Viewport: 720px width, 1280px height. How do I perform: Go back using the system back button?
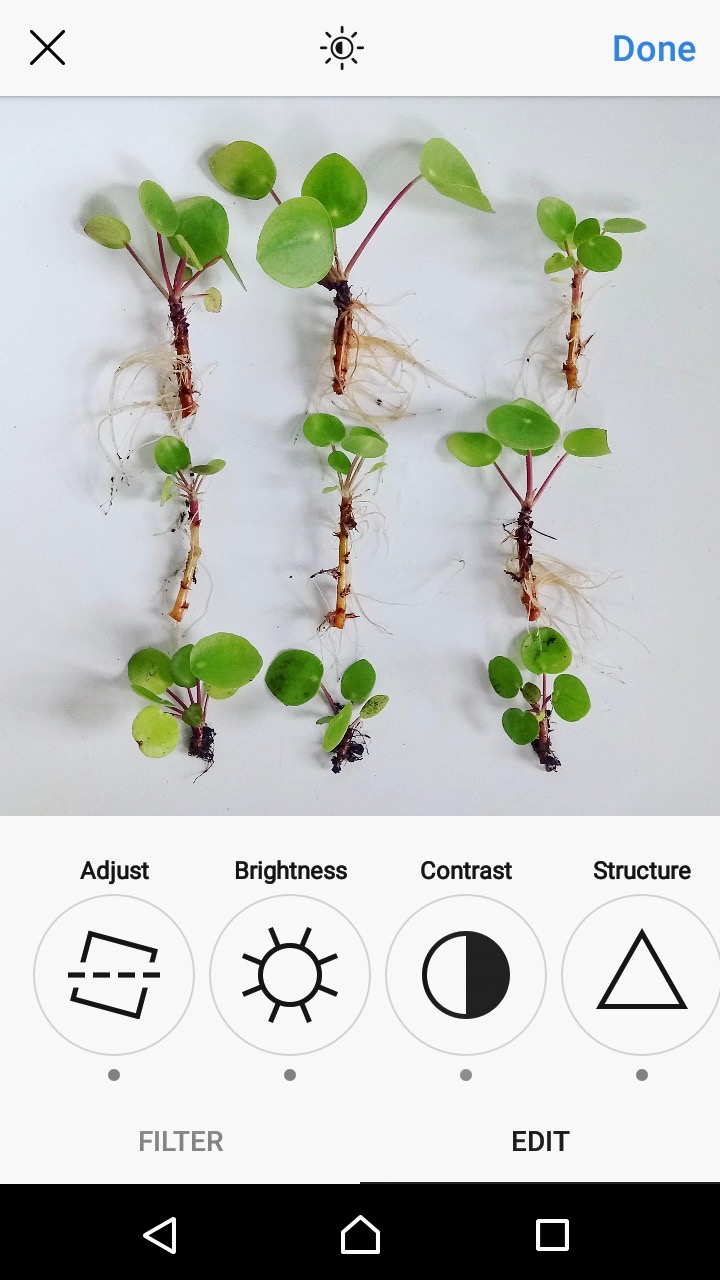click(x=160, y=1235)
